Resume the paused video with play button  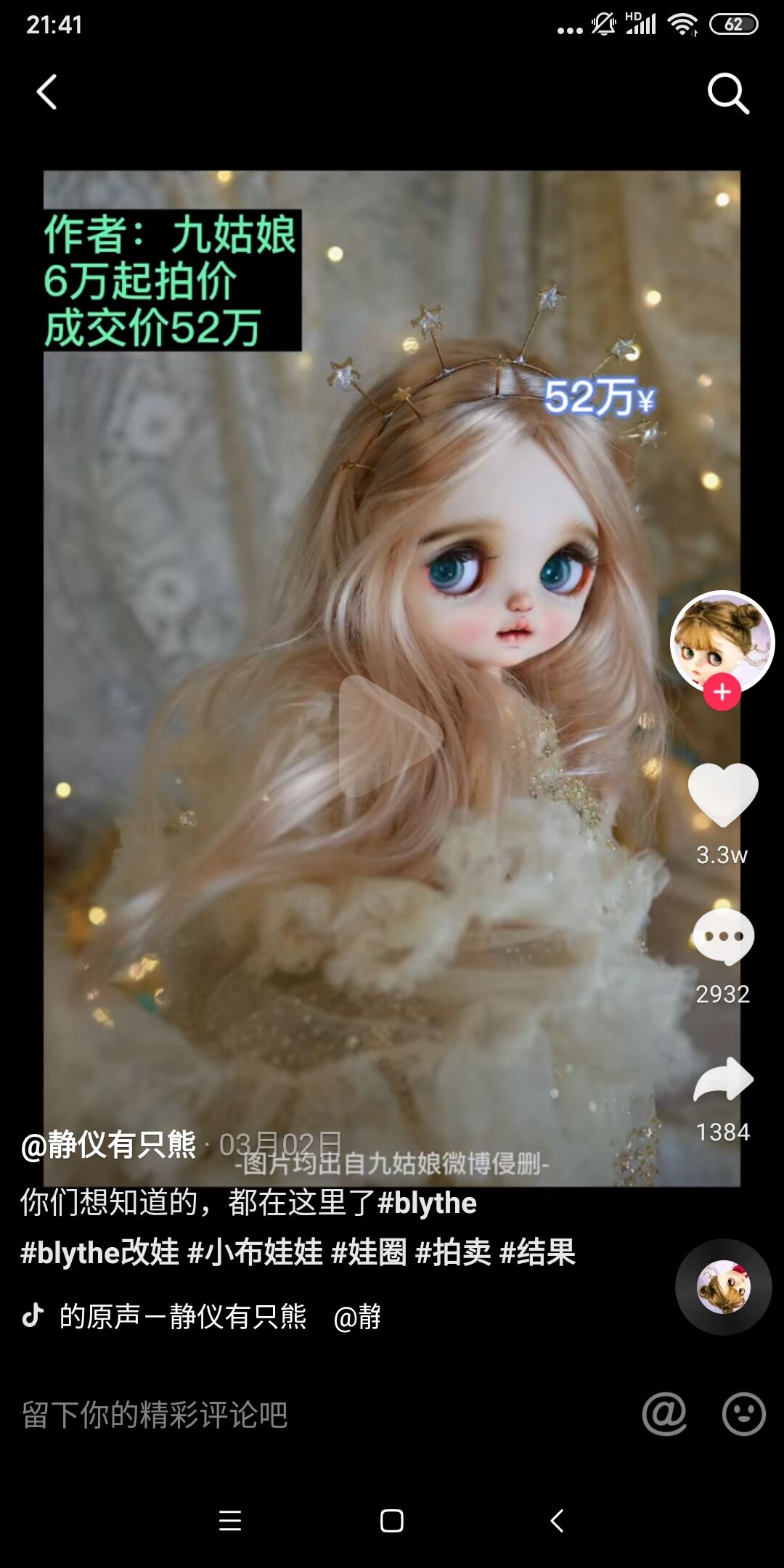coord(390,735)
